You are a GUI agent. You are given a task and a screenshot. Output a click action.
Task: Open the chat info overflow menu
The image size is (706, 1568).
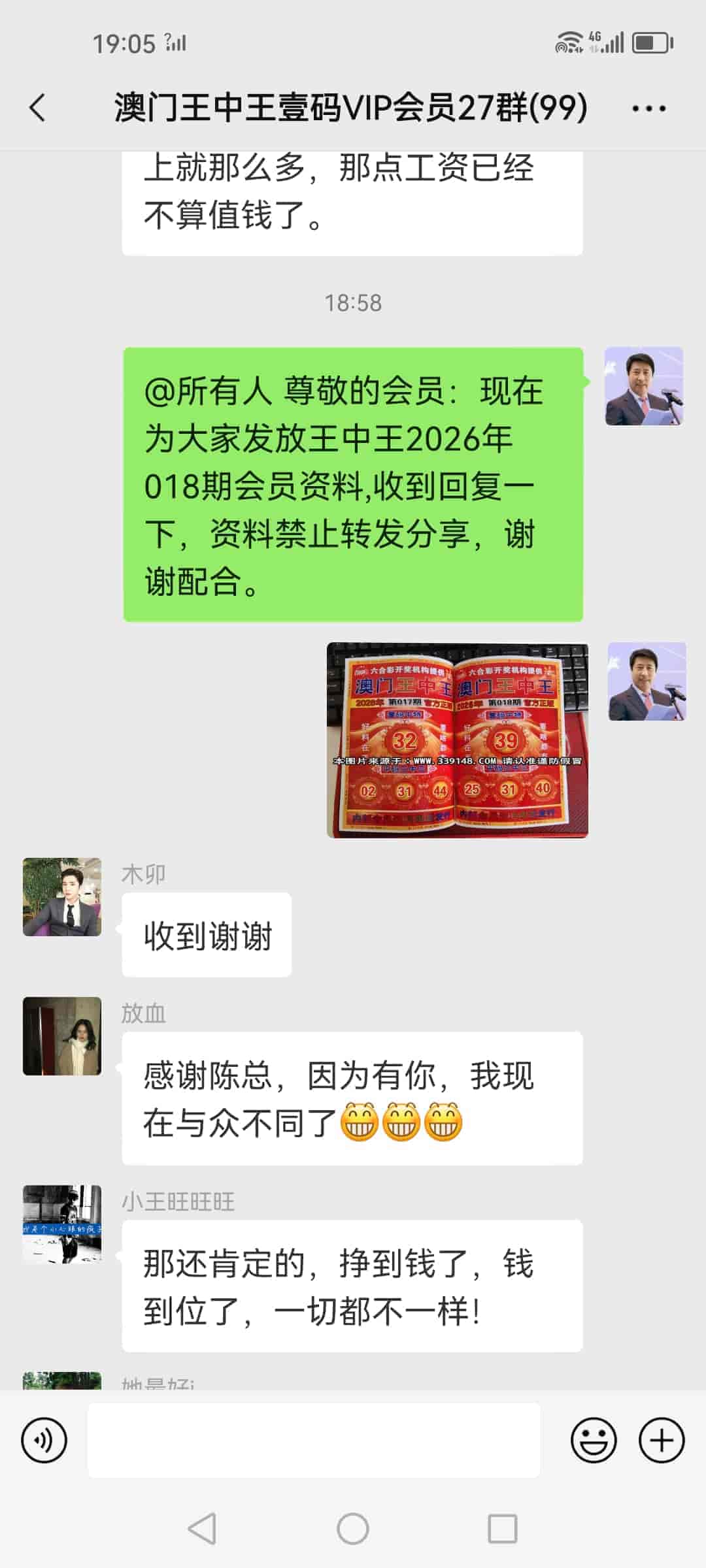point(648,108)
